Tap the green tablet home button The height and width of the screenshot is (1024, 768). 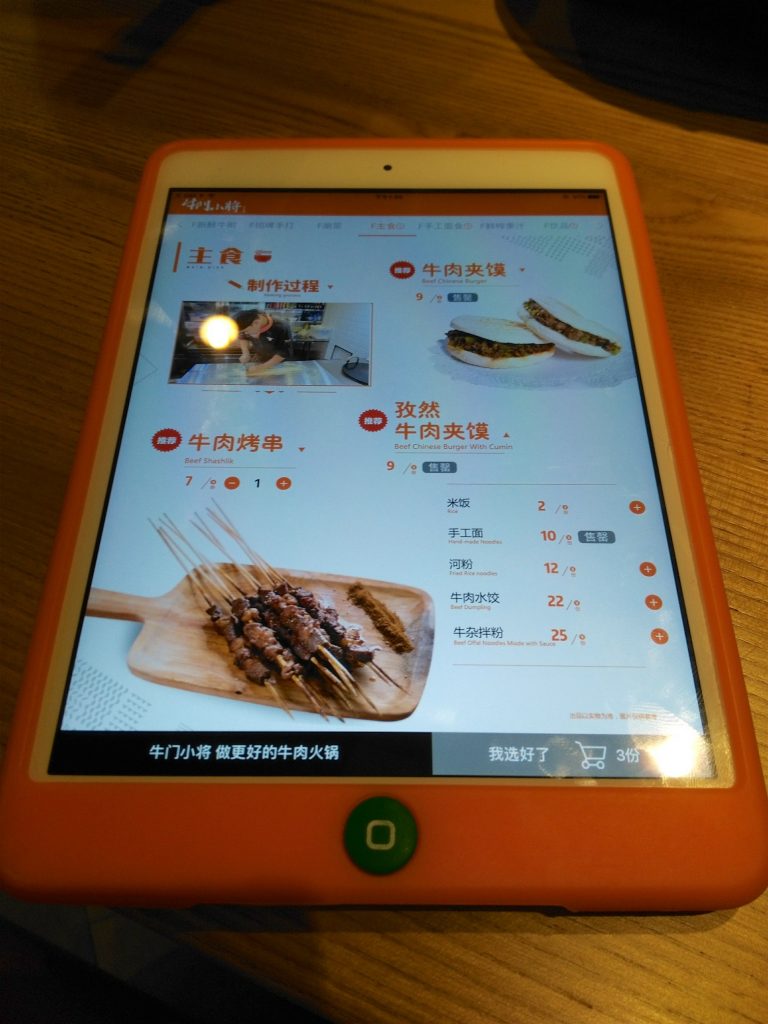380,835
